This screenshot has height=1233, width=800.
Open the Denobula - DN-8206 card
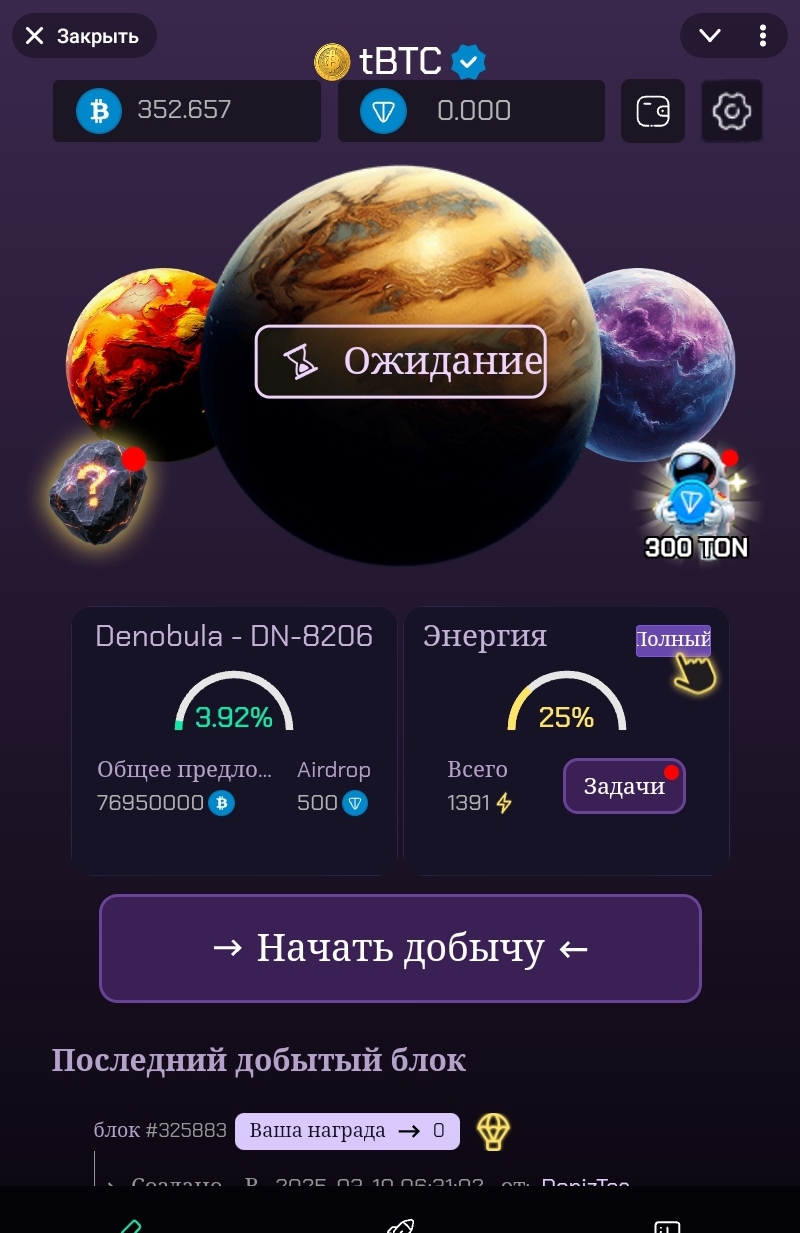click(234, 740)
